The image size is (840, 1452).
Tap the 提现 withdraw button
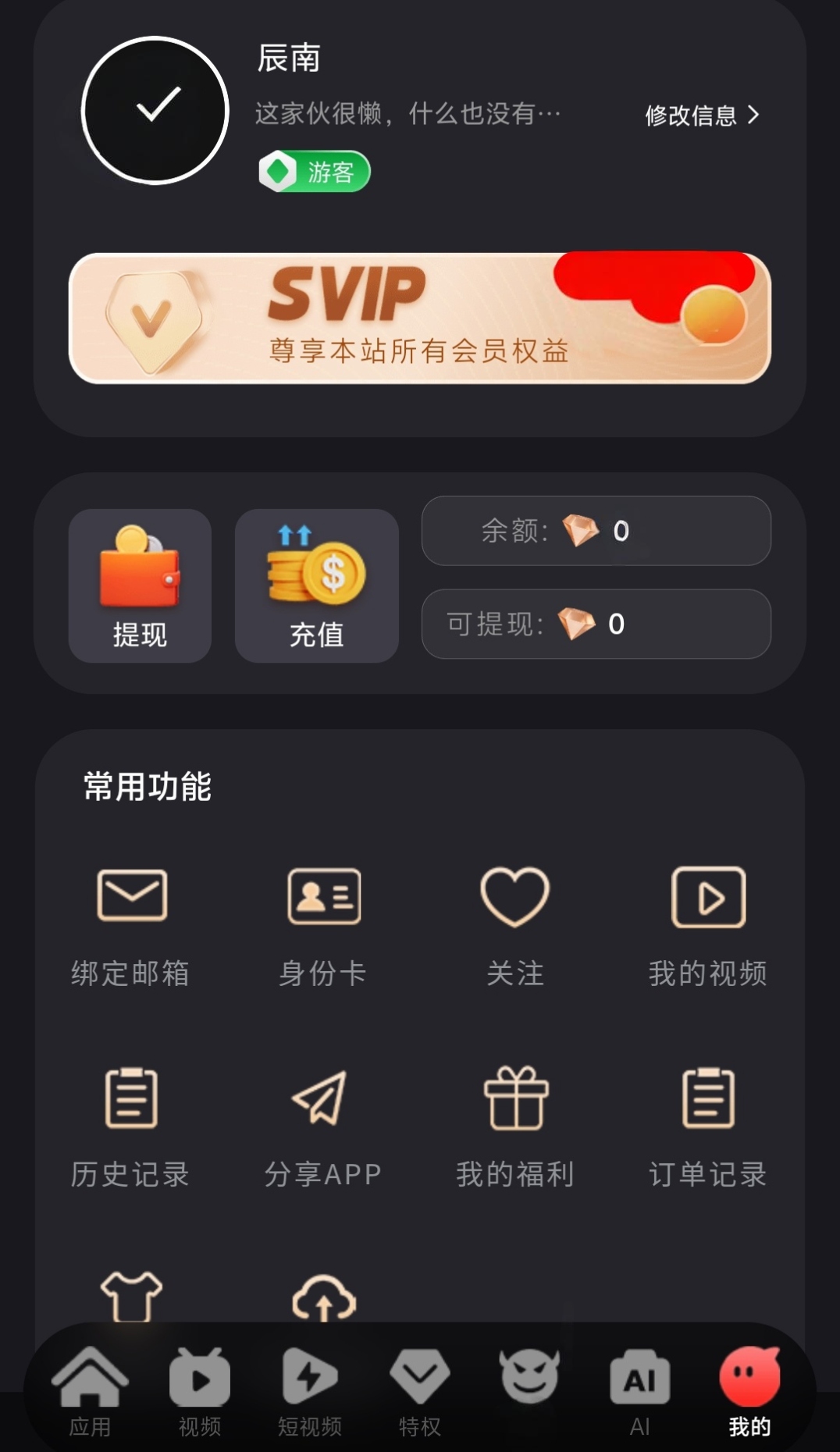pos(140,585)
